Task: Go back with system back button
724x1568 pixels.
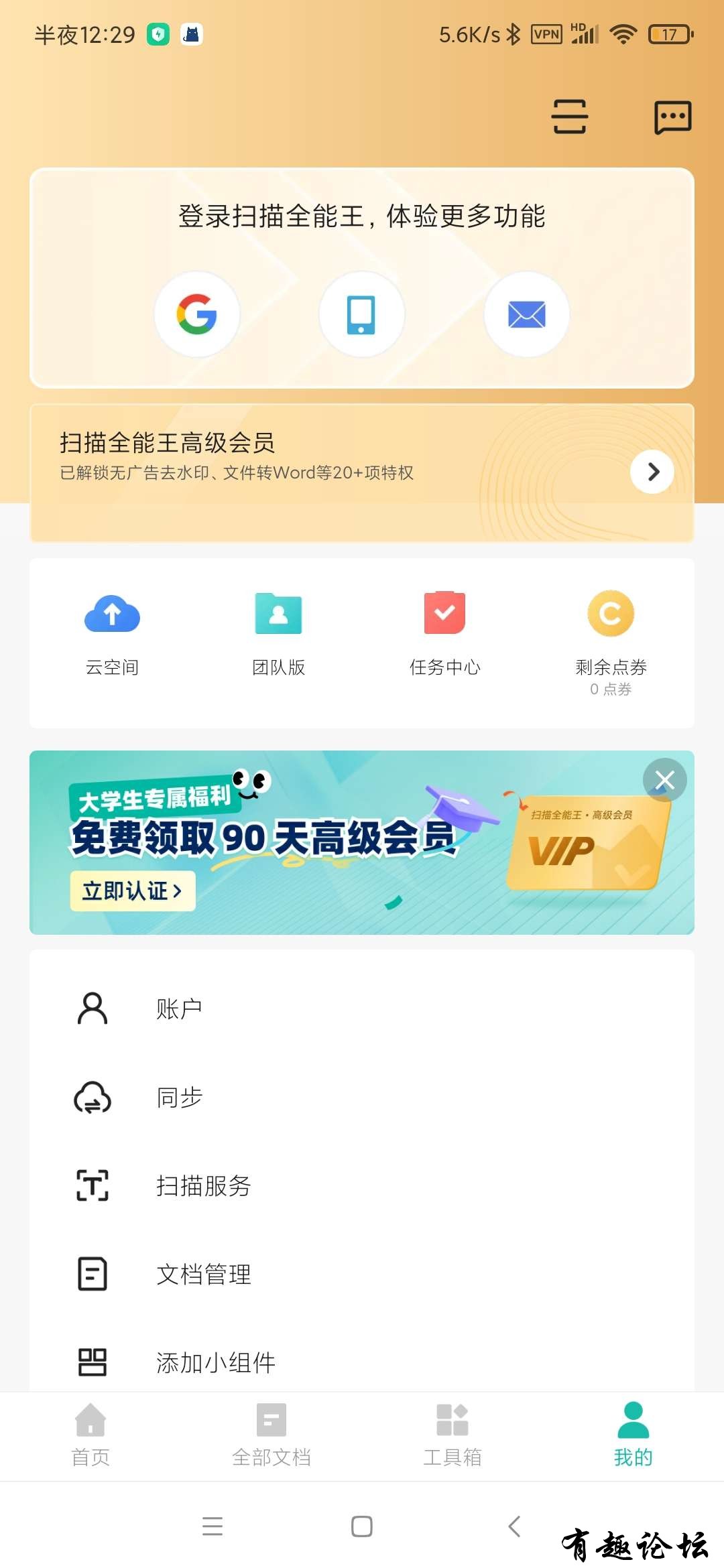Action: [514, 1526]
